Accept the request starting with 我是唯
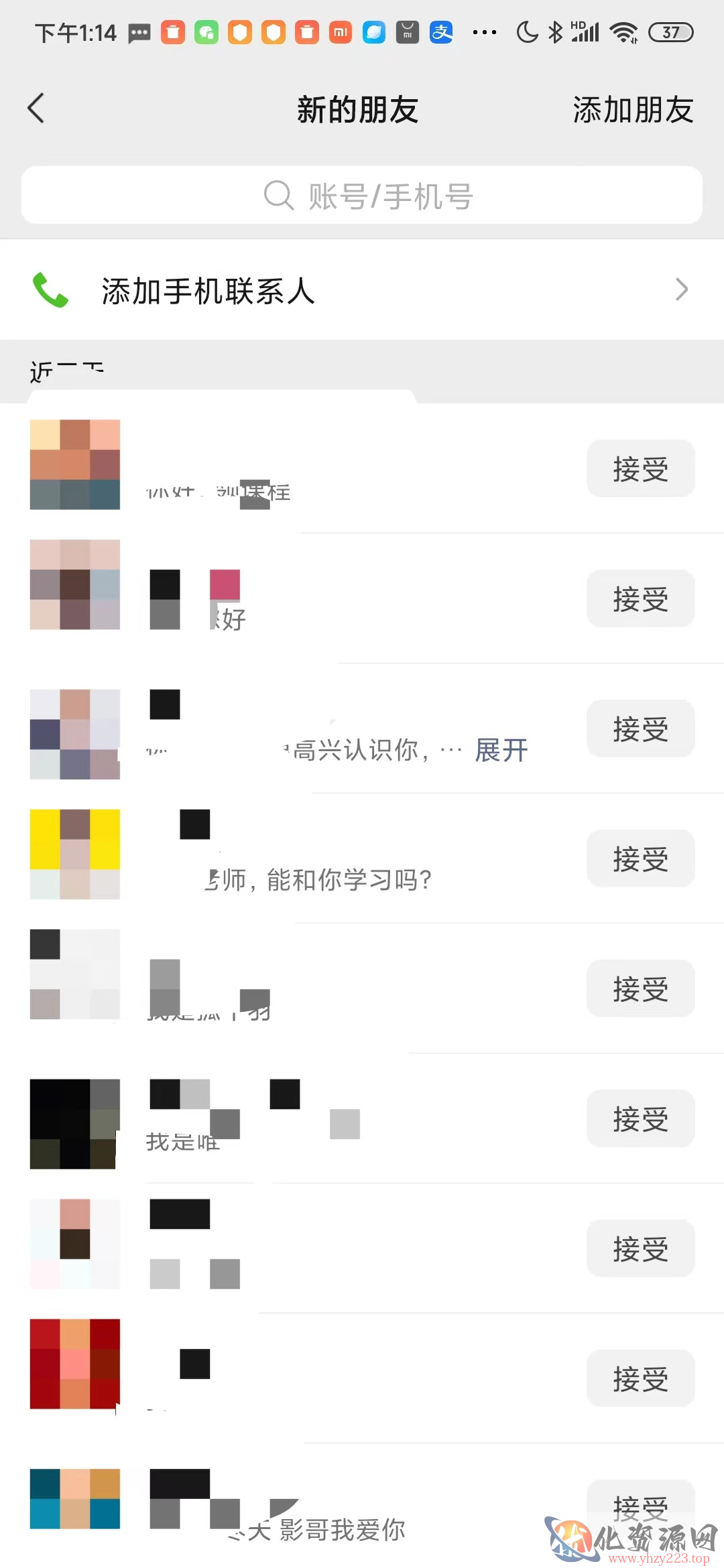 640,1118
